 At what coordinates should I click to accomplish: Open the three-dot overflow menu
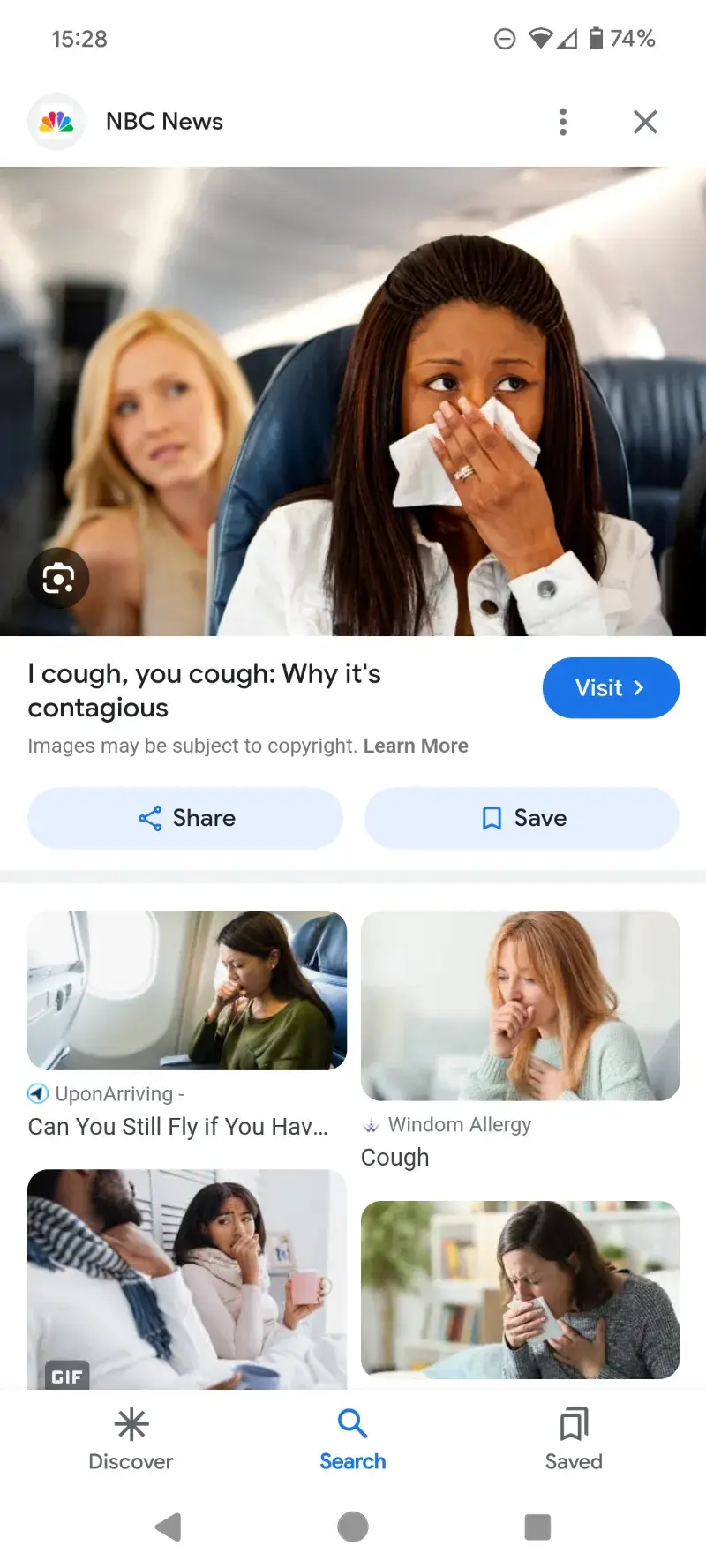point(563,122)
